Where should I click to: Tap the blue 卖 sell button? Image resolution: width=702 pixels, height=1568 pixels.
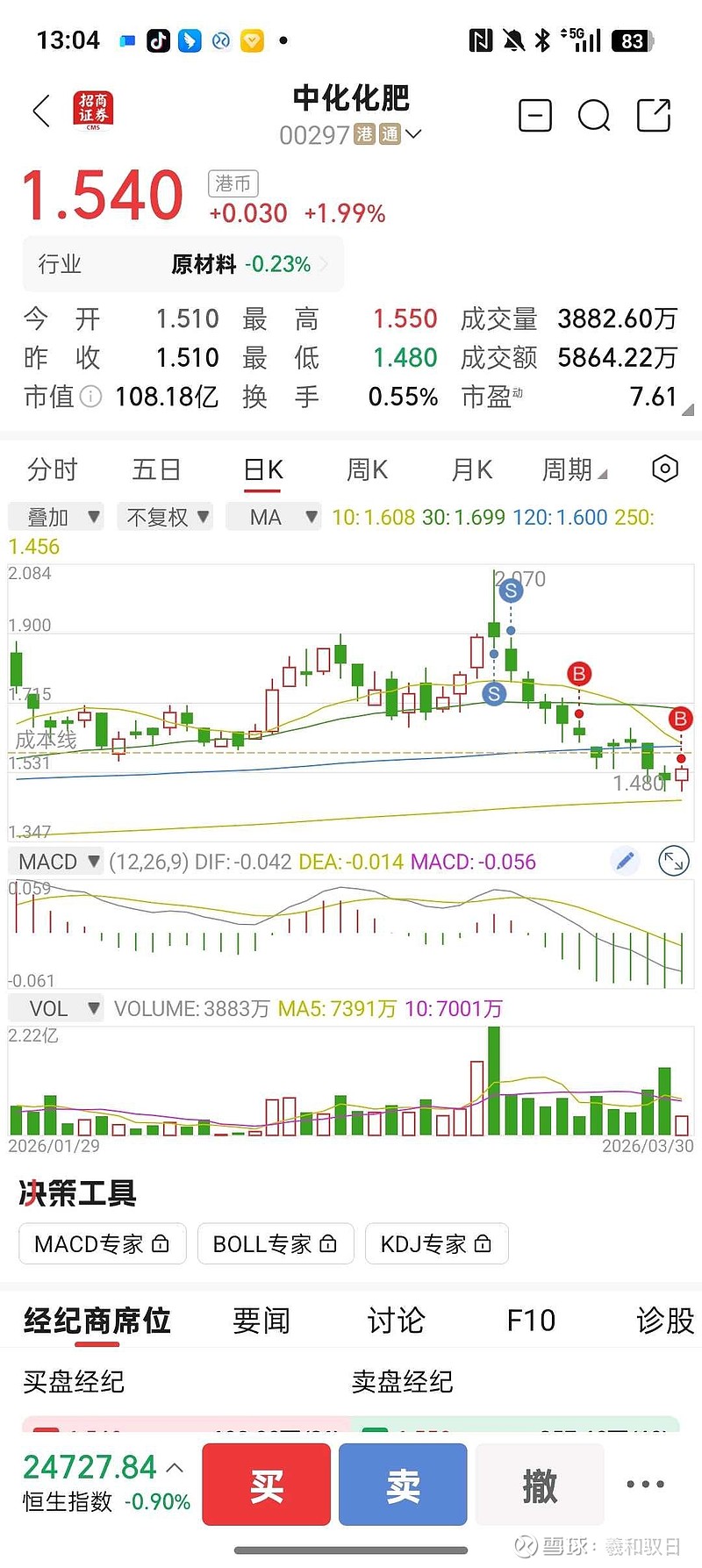(x=403, y=1485)
